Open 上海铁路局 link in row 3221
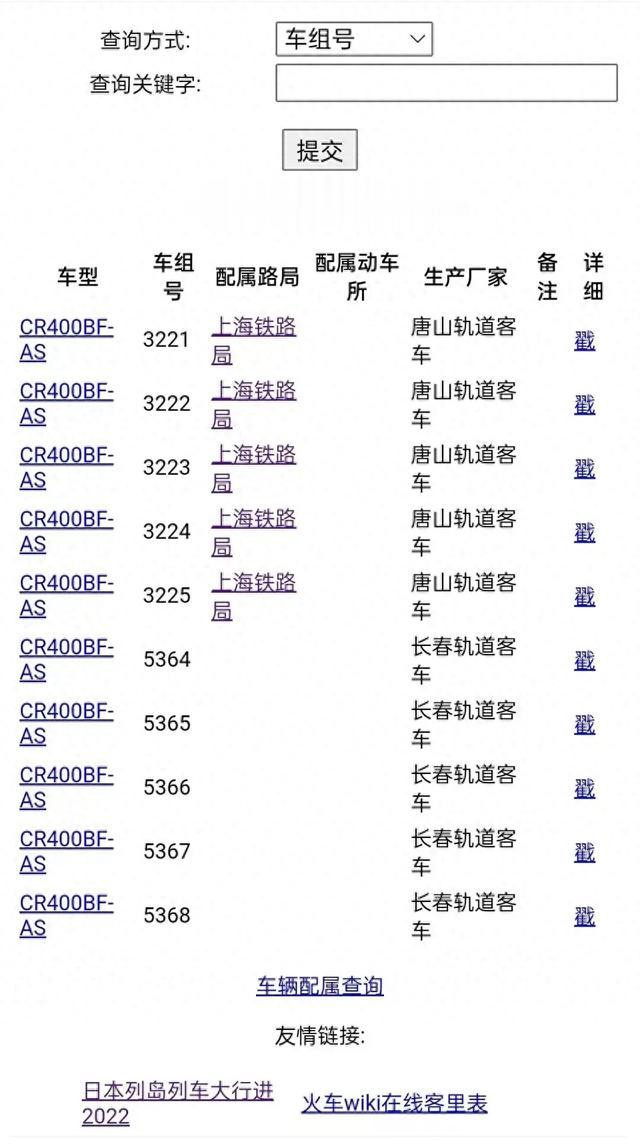This screenshot has height=1144, width=640. click(254, 340)
